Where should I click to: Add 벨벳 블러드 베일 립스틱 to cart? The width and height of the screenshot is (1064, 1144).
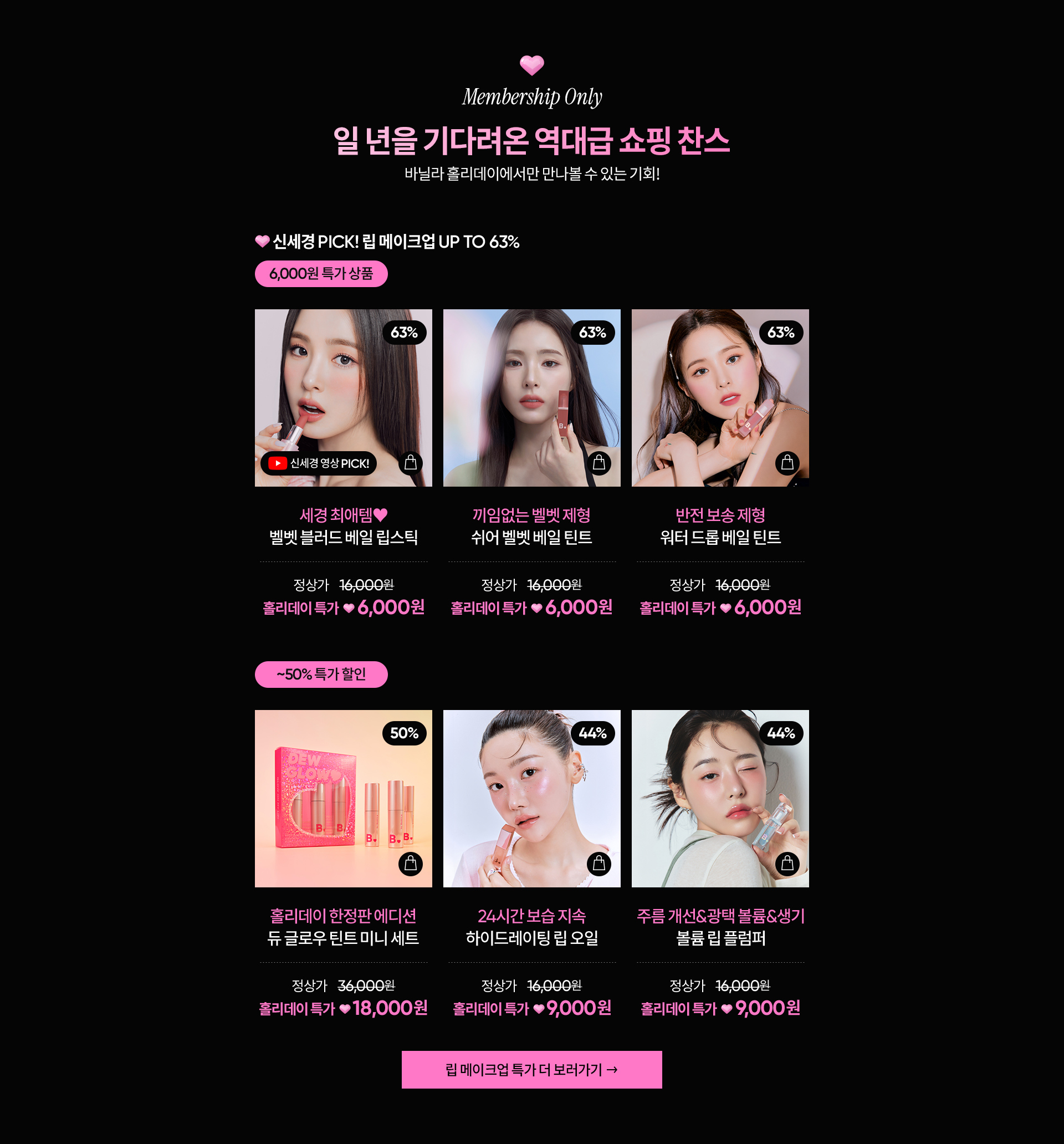410,463
